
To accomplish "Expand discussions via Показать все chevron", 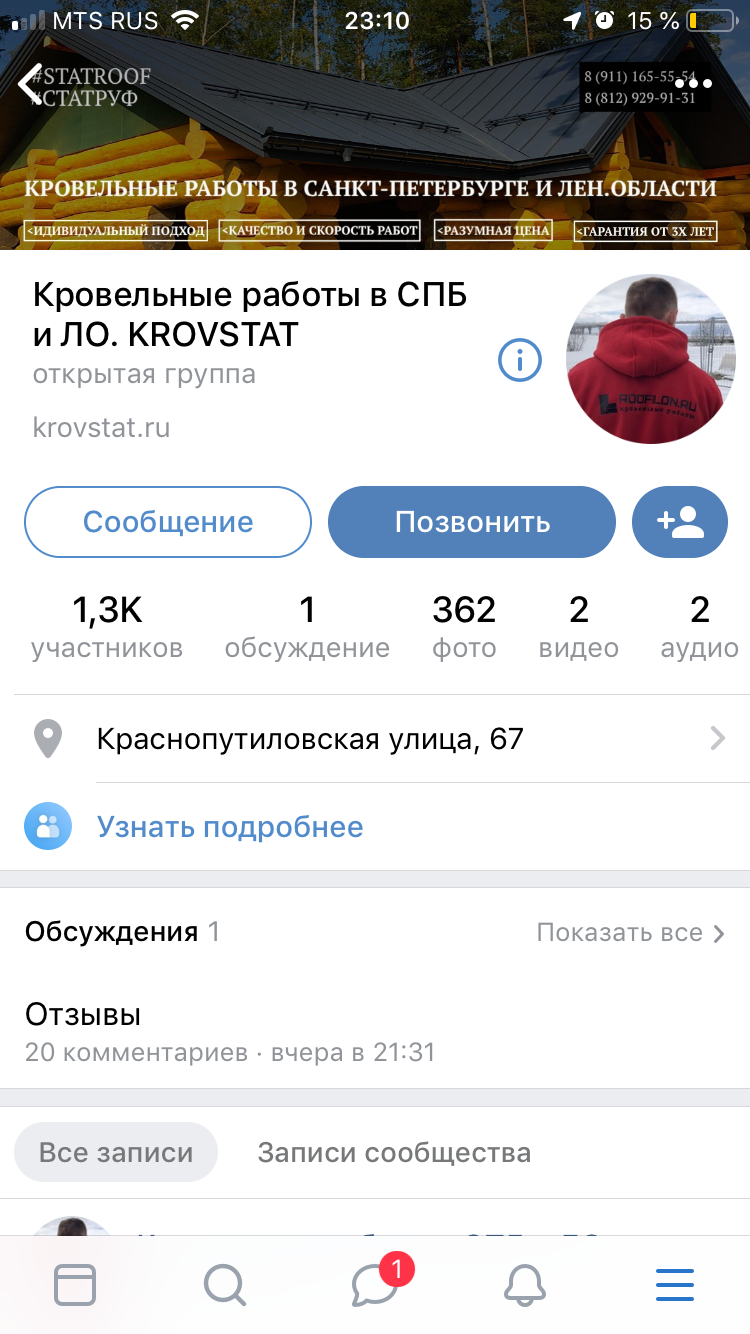I will coord(718,932).
